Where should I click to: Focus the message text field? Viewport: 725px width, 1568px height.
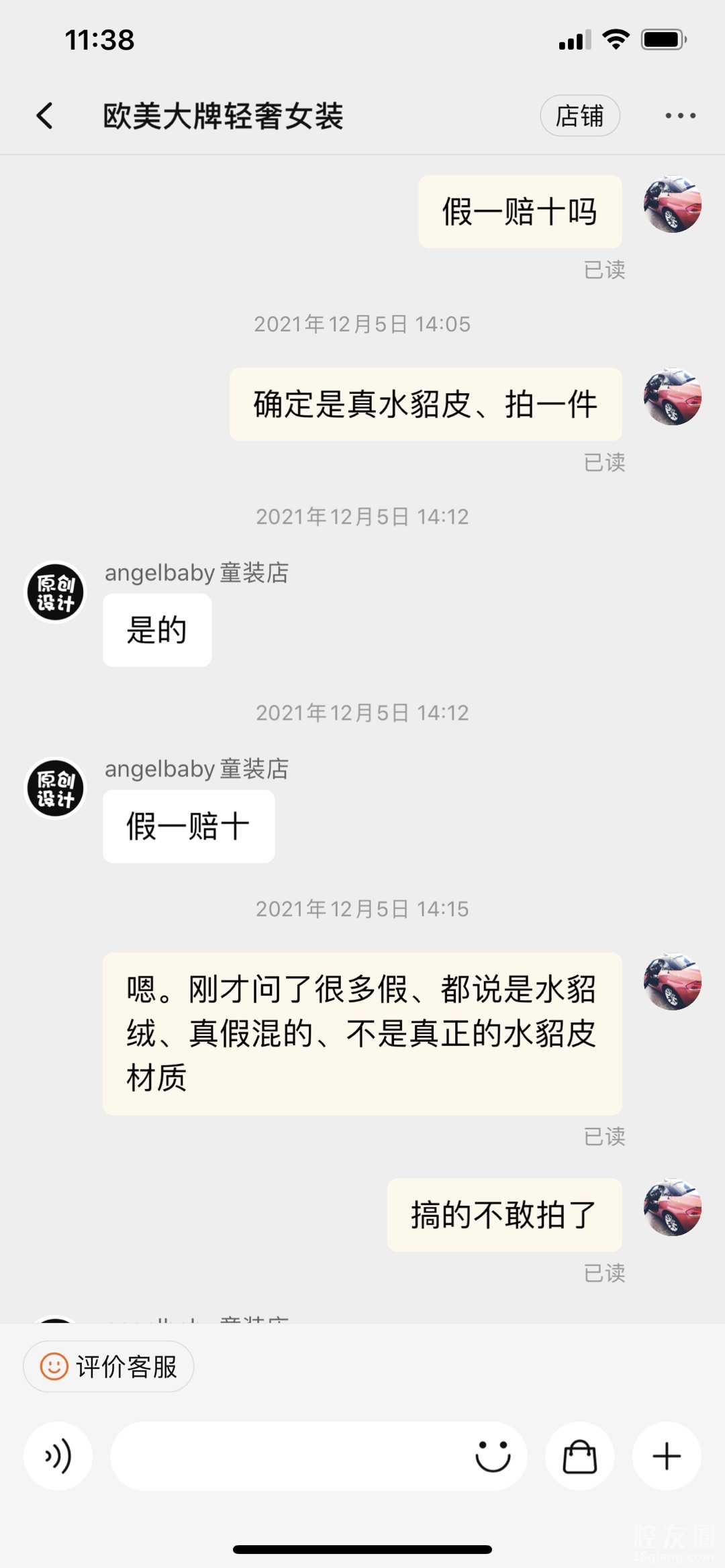289,1456
